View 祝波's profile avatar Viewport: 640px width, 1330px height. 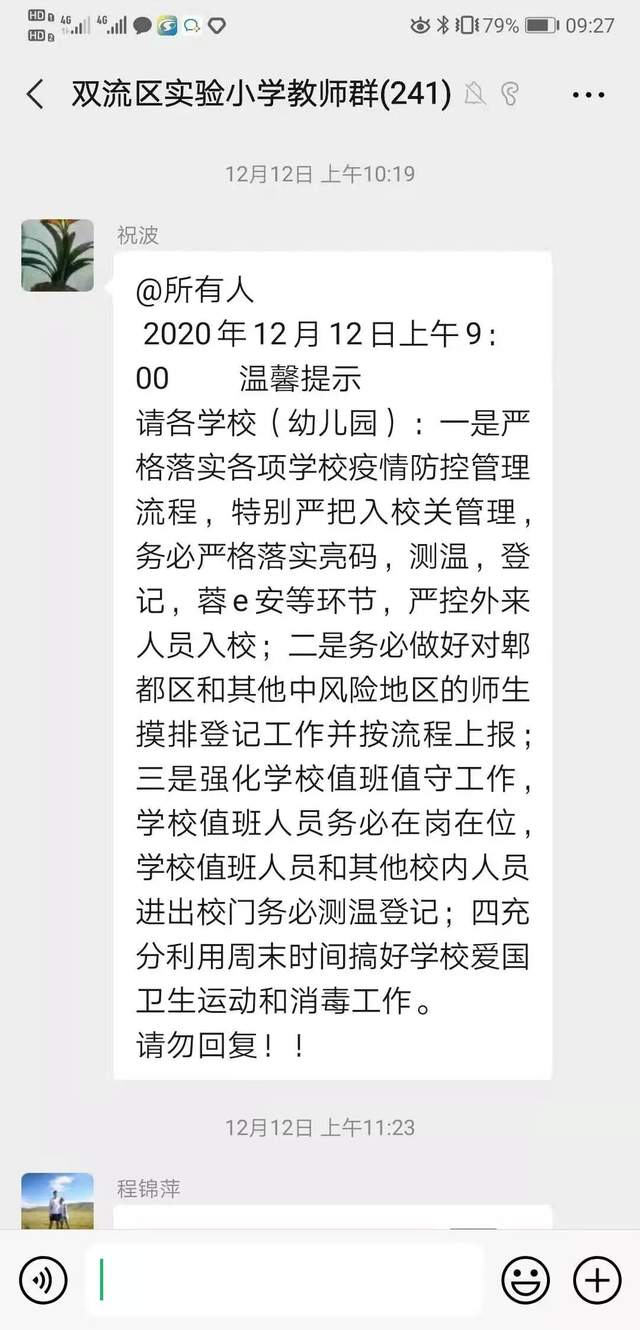[57, 256]
